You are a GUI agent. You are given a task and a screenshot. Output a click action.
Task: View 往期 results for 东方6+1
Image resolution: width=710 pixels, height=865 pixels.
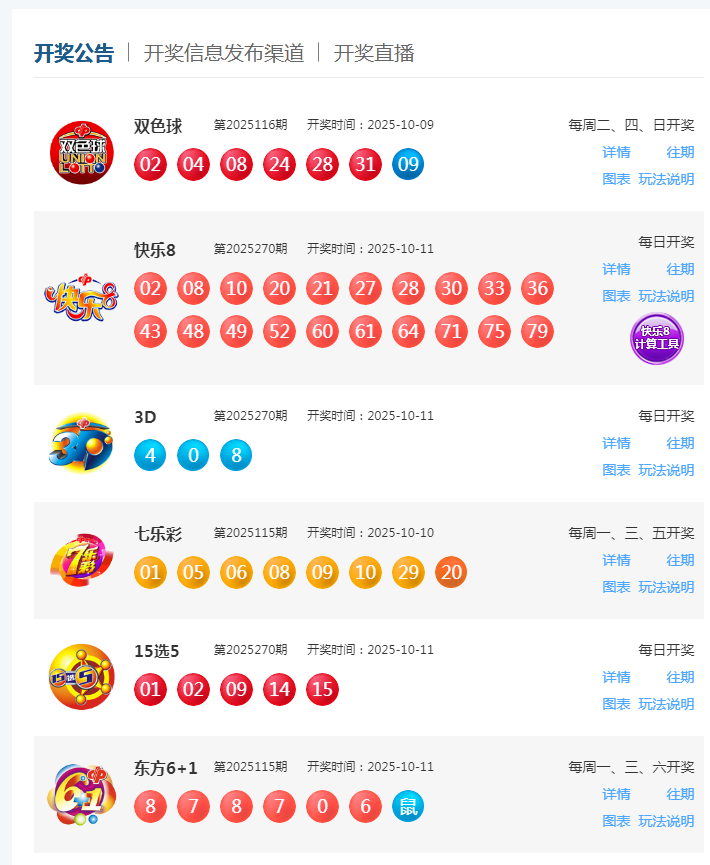(x=680, y=794)
